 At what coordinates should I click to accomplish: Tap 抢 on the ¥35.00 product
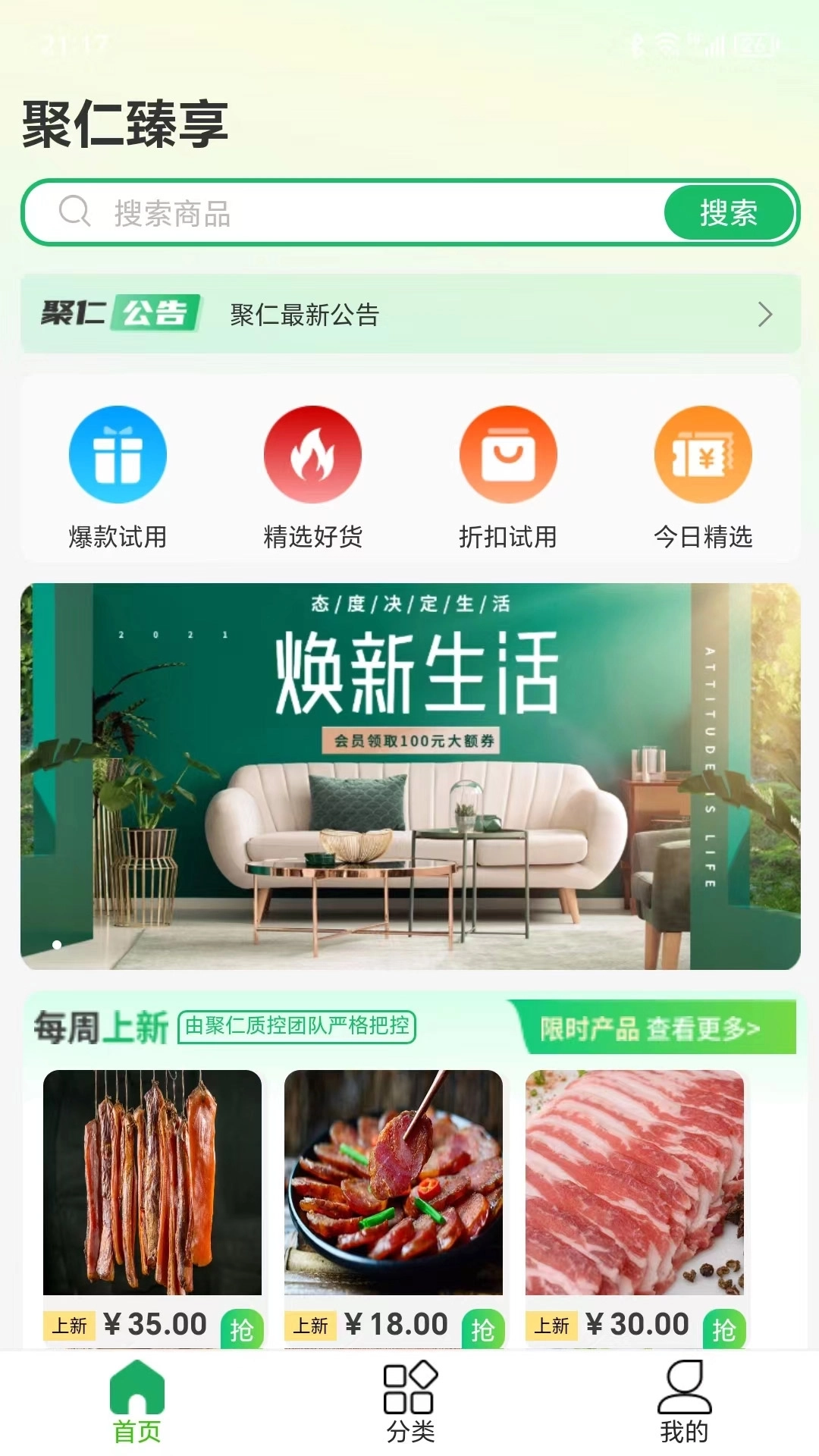click(x=241, y=1329)
